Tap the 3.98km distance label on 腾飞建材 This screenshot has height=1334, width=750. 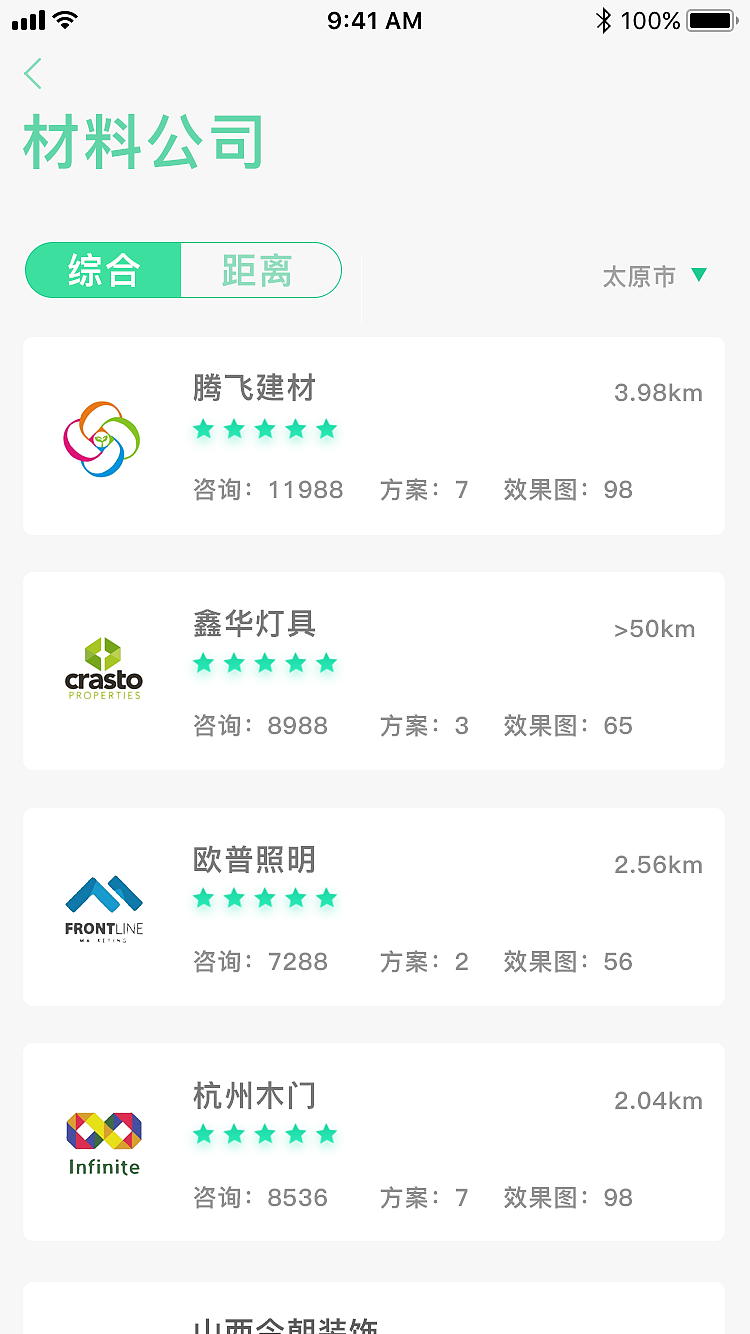(x=658, y=392)
